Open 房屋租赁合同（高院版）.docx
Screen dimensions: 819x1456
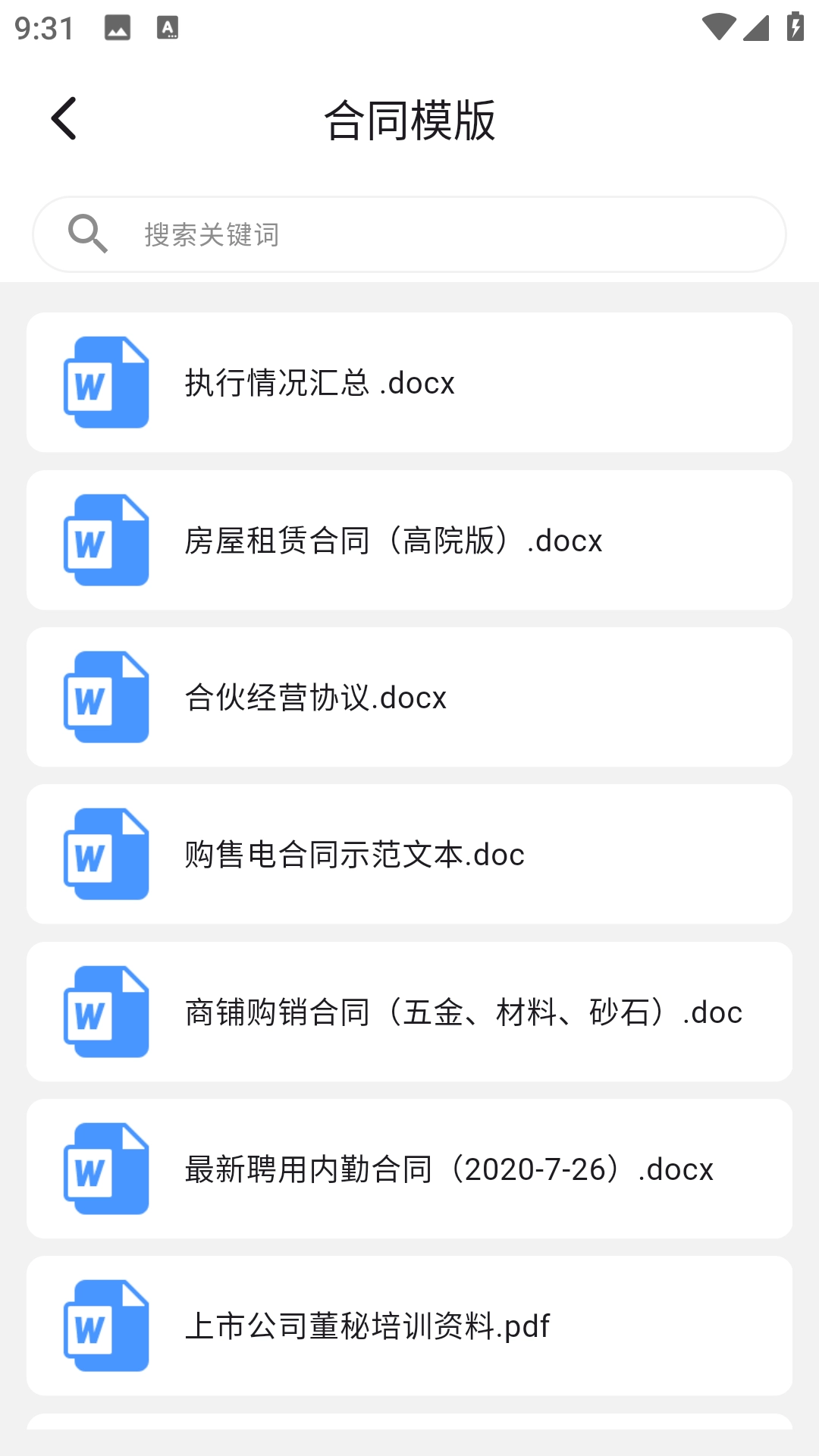[x=409, y=540]
